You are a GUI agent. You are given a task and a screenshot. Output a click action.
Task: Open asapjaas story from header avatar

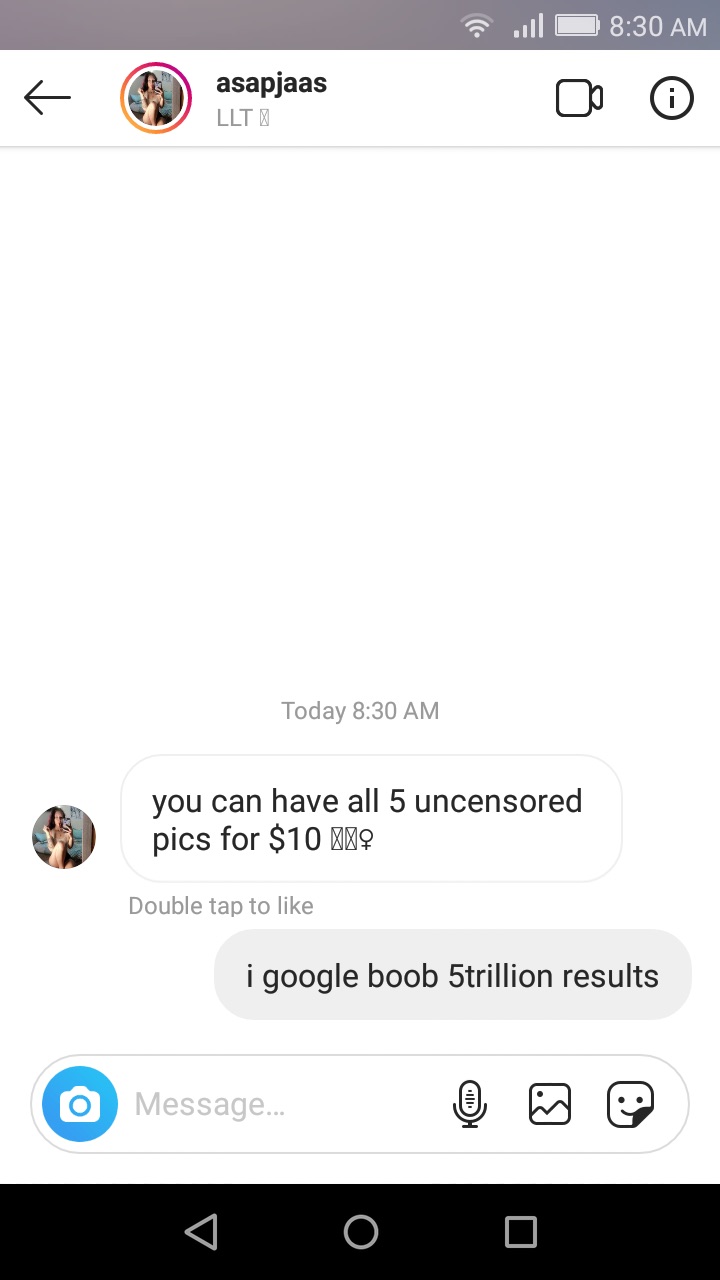click(156, 98)
